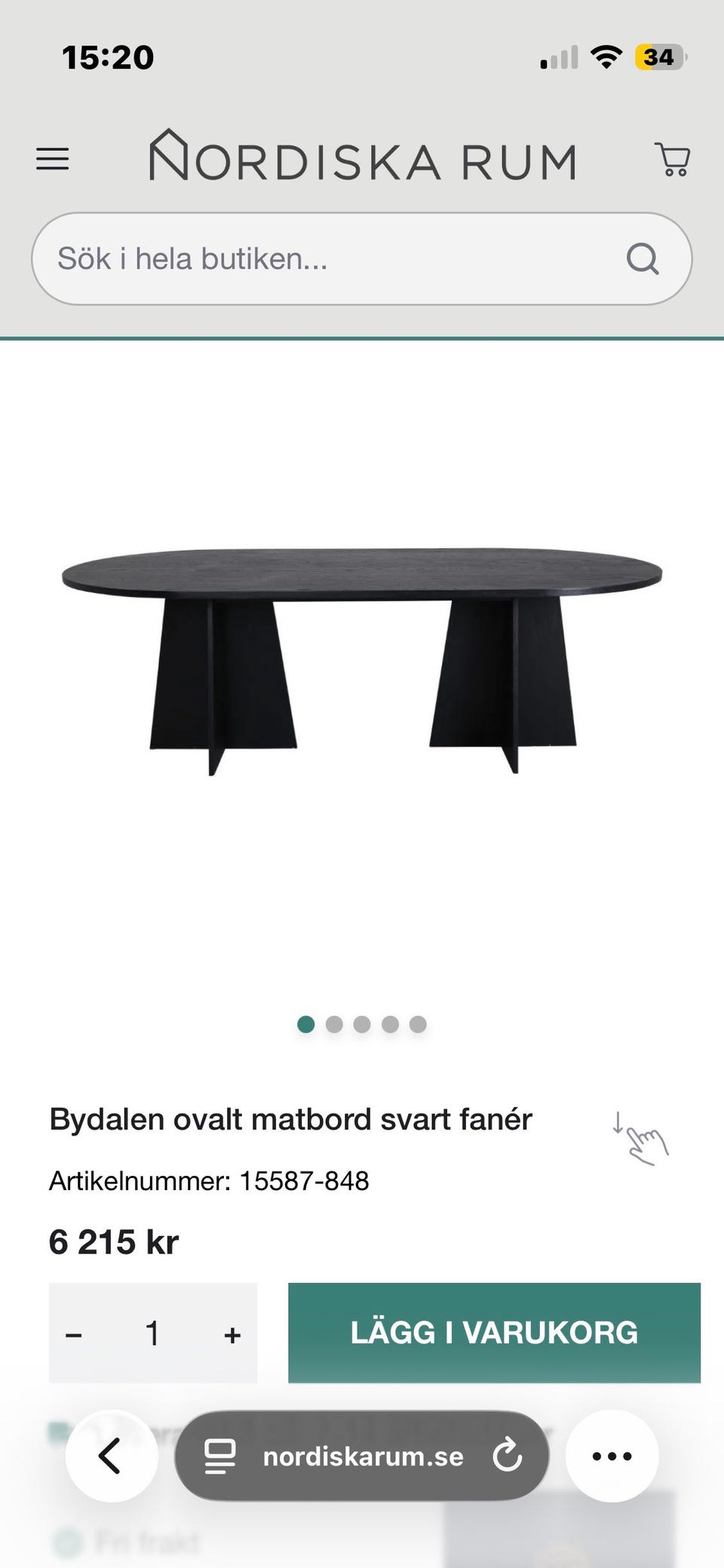The image size is (724, 1568).
Task: Click the search magnifier icon
Action: coord(643,259)
